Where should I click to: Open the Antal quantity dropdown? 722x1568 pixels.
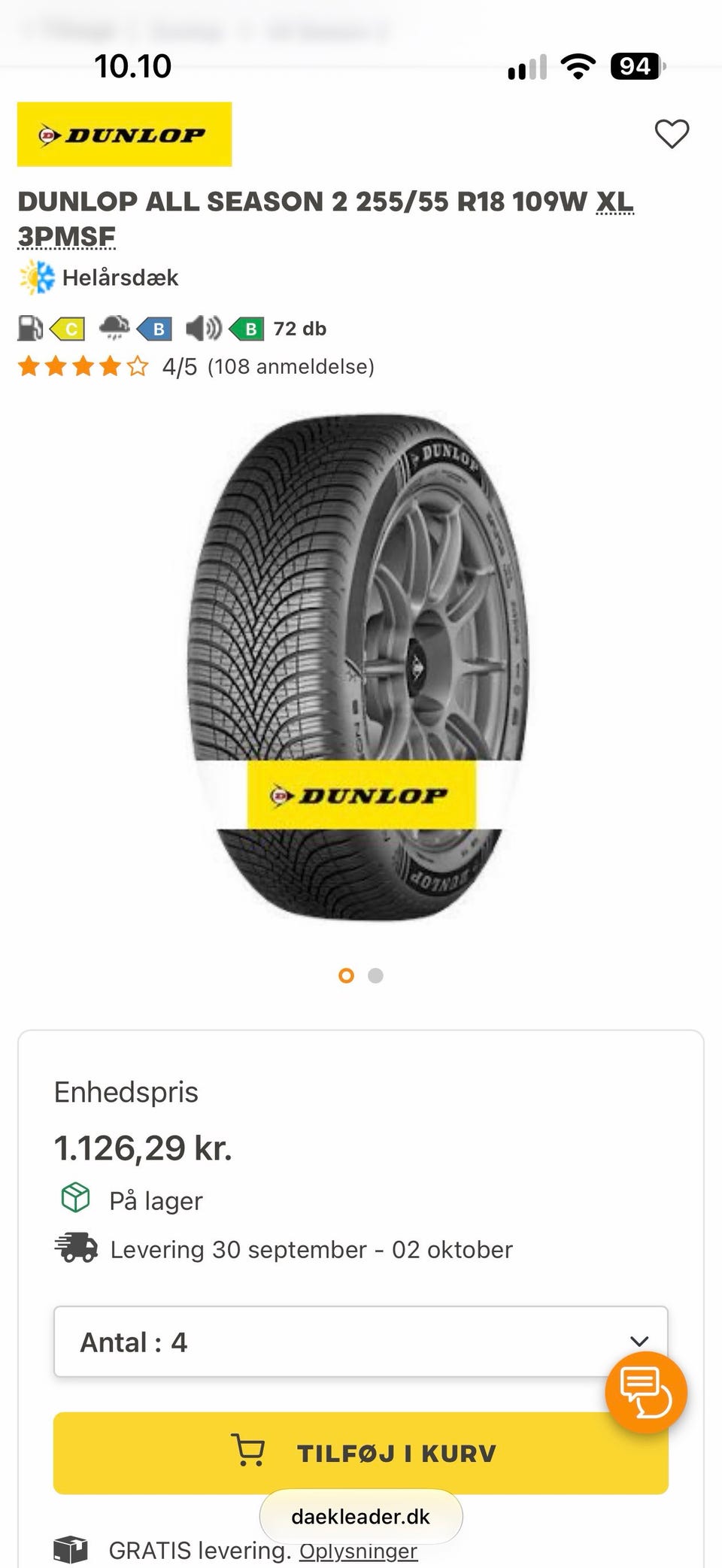tap(360, 1342)
